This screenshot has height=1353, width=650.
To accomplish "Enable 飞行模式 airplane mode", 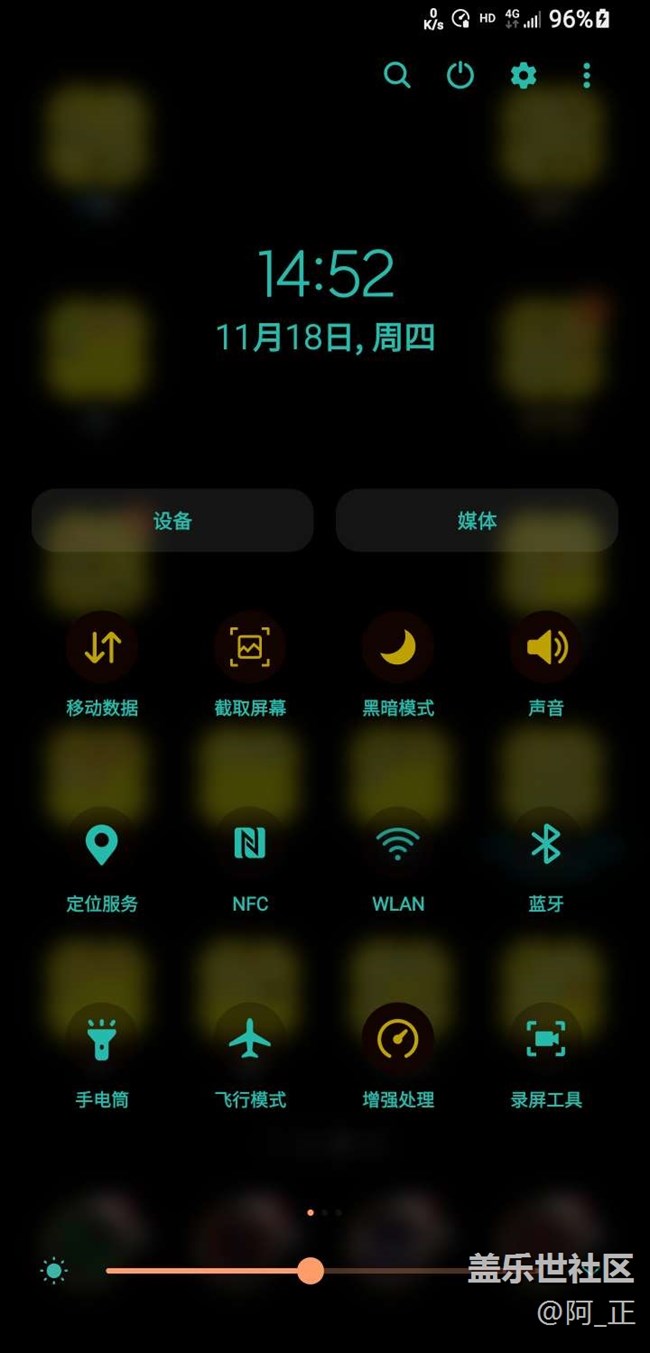I will pyautogui.click(x=250, y=1040).
